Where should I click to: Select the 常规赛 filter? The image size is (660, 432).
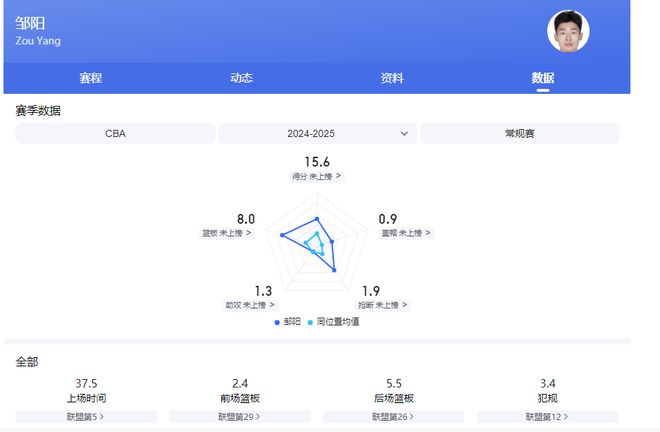pos(519,133)
